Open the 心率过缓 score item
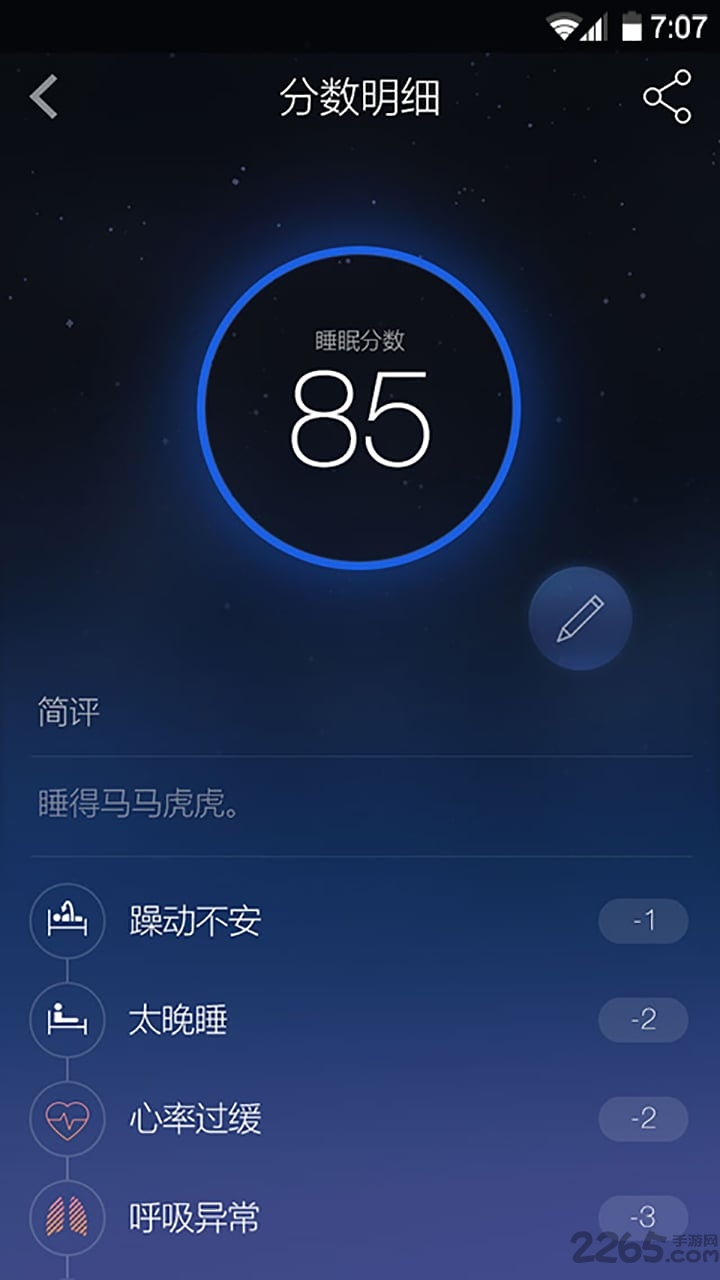Viewport: 720px width, 1280px height. click(x=360, y=1118)
